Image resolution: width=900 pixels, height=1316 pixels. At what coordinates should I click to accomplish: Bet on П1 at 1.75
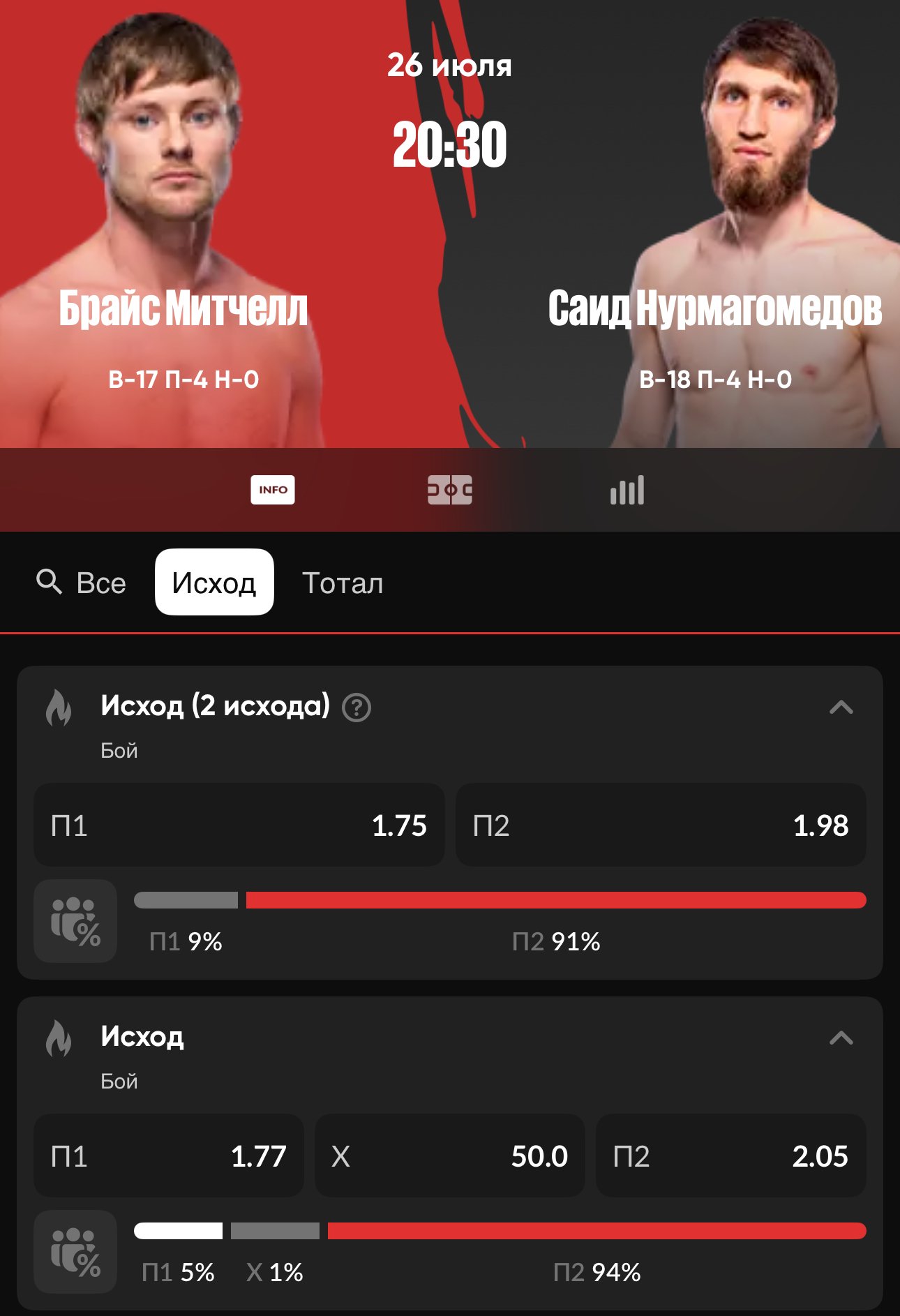239,825
